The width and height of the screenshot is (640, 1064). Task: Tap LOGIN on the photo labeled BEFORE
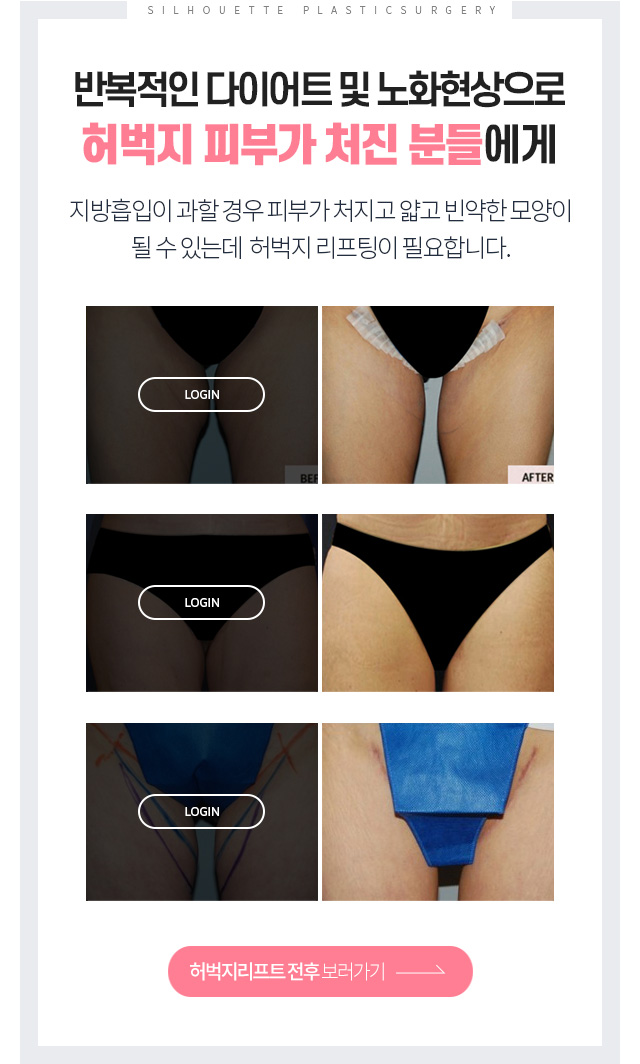click(201, 394)
